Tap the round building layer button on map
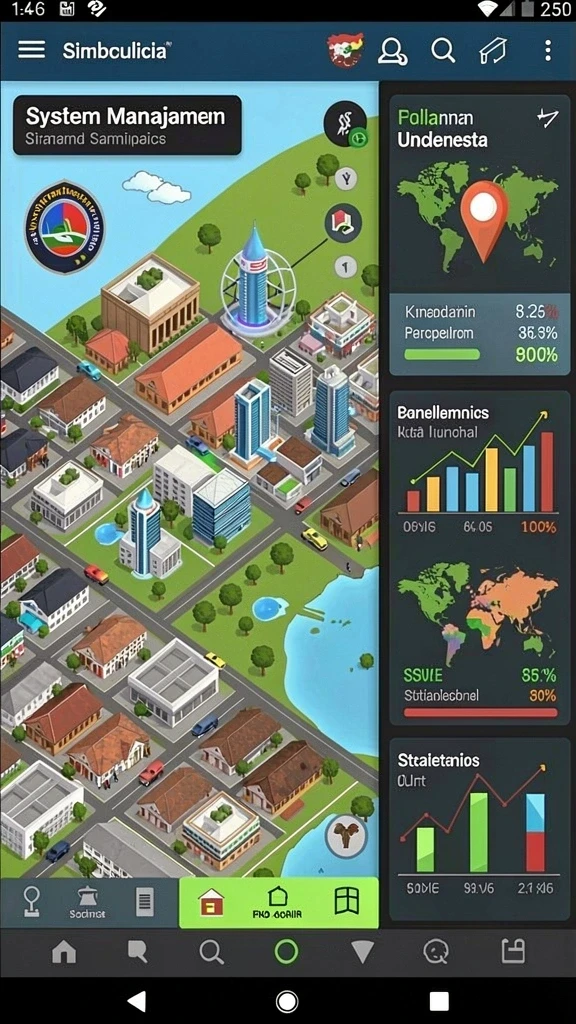This screenshot has width=576, height=1024. coord(343,222)
